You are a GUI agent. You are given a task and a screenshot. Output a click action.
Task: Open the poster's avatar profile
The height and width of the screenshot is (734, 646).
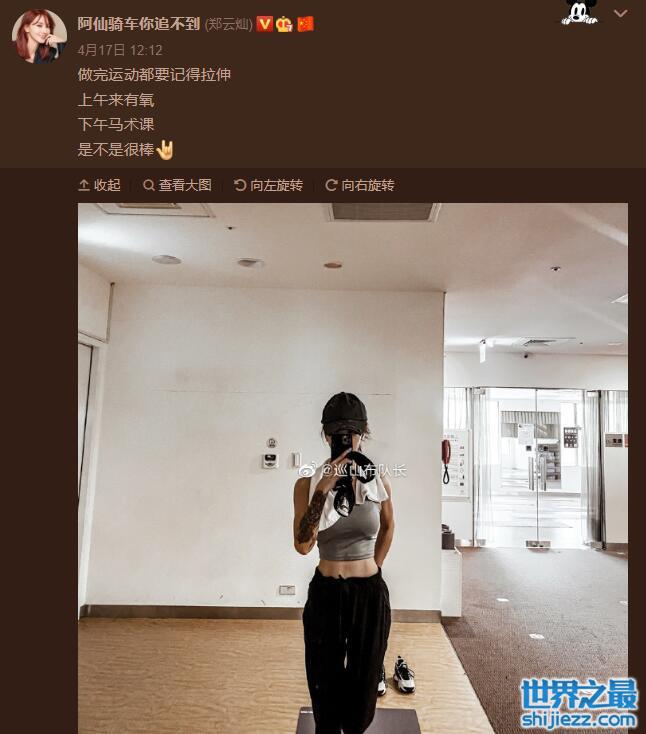(x=39, y=37)
